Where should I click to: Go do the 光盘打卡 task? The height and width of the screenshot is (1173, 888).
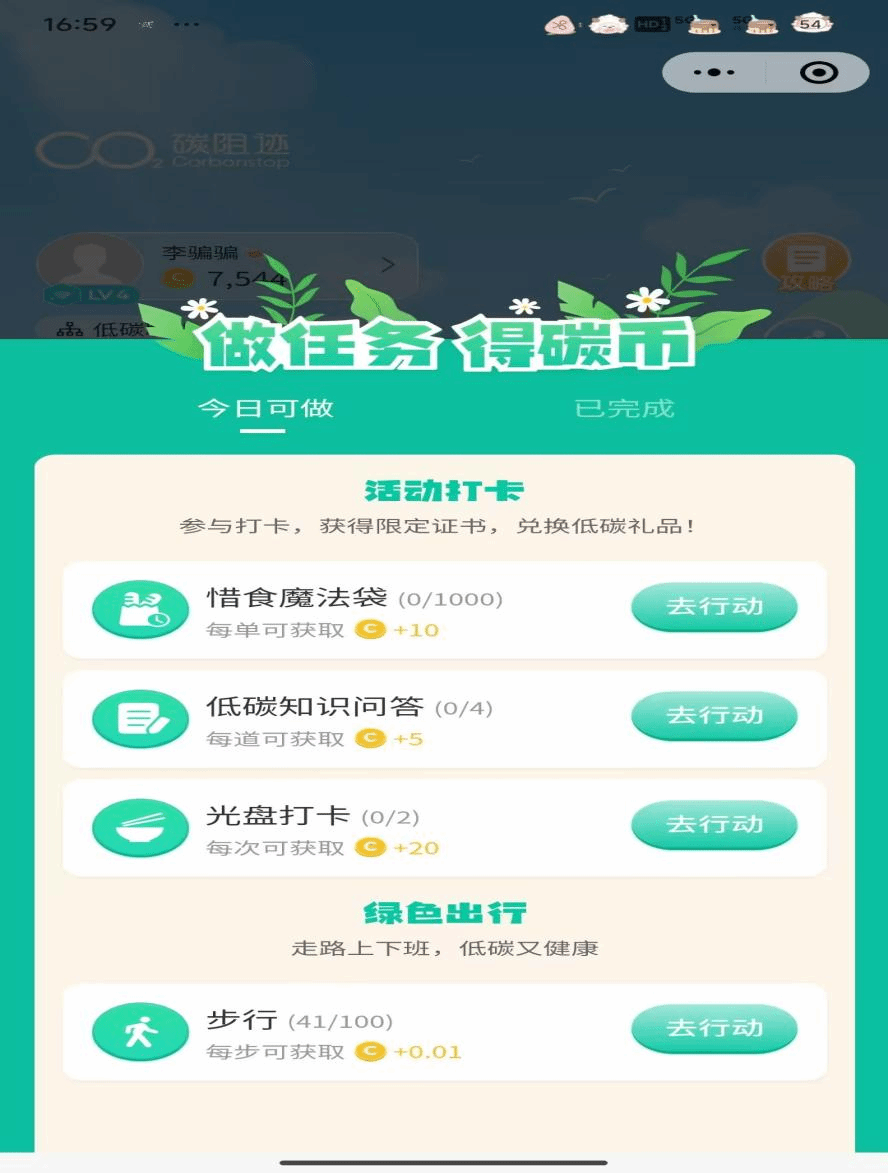pyautogui.click(x=714, y=825)
